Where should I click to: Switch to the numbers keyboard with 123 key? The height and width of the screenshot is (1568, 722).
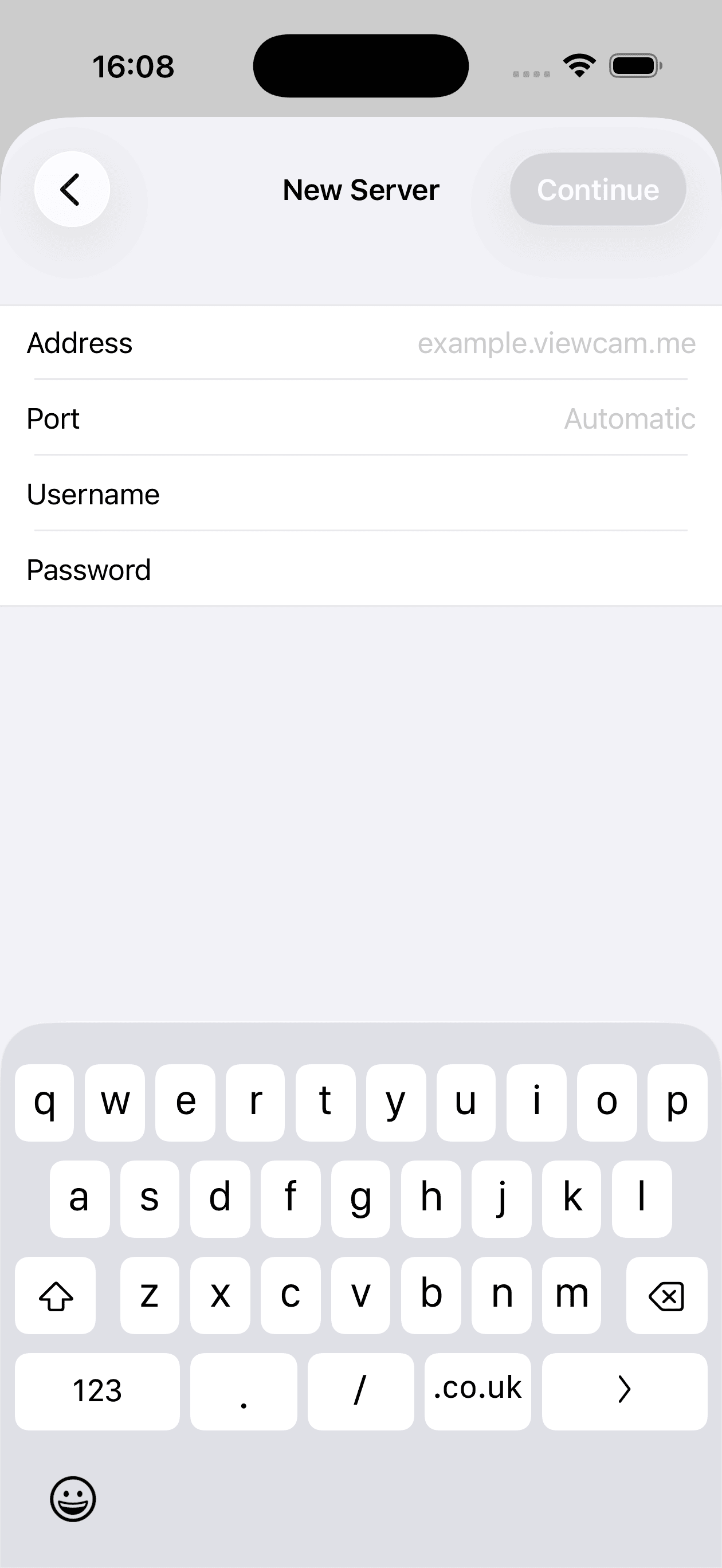96,1390
